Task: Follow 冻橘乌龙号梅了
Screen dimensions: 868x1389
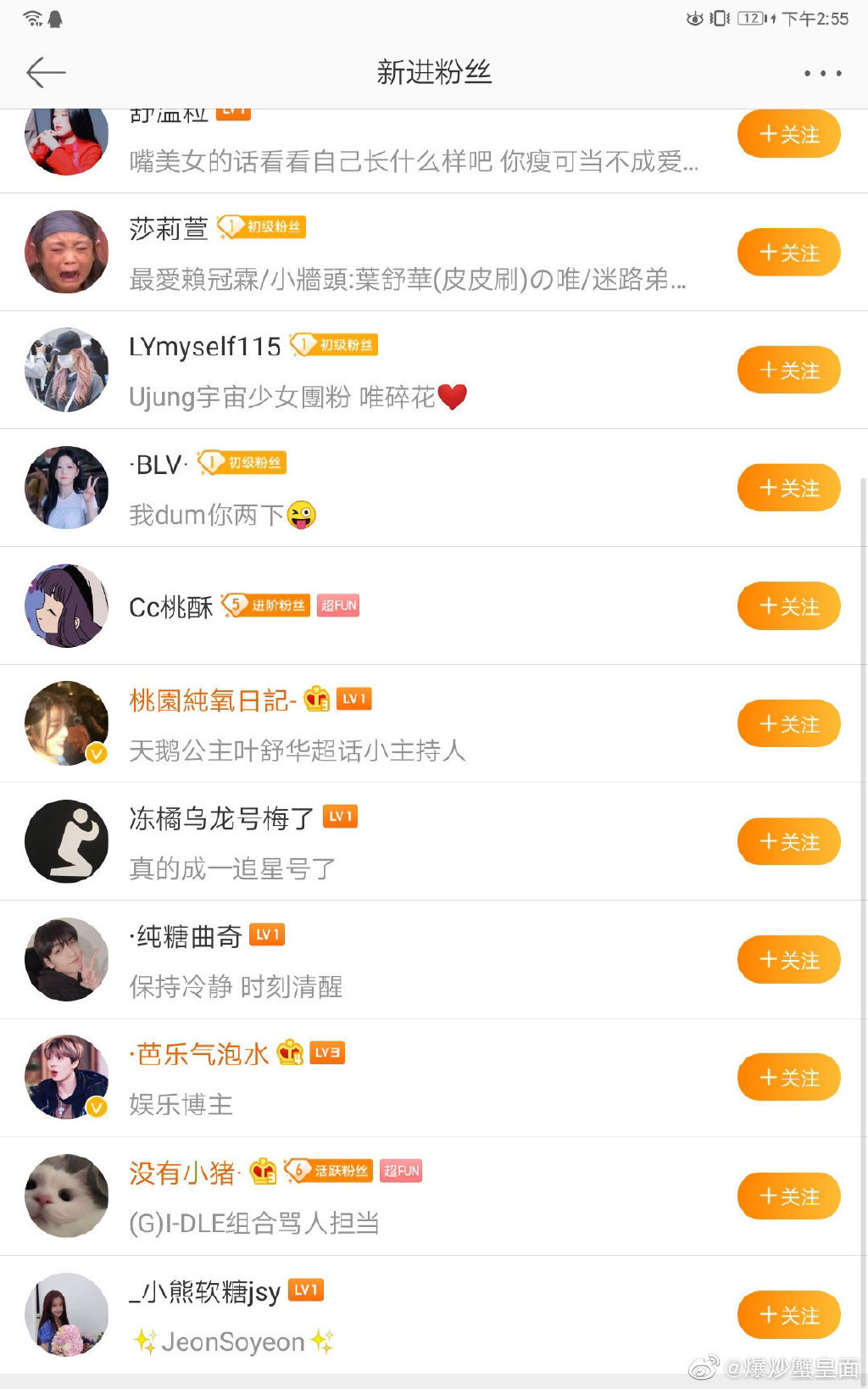Action: tap(788, 842)
